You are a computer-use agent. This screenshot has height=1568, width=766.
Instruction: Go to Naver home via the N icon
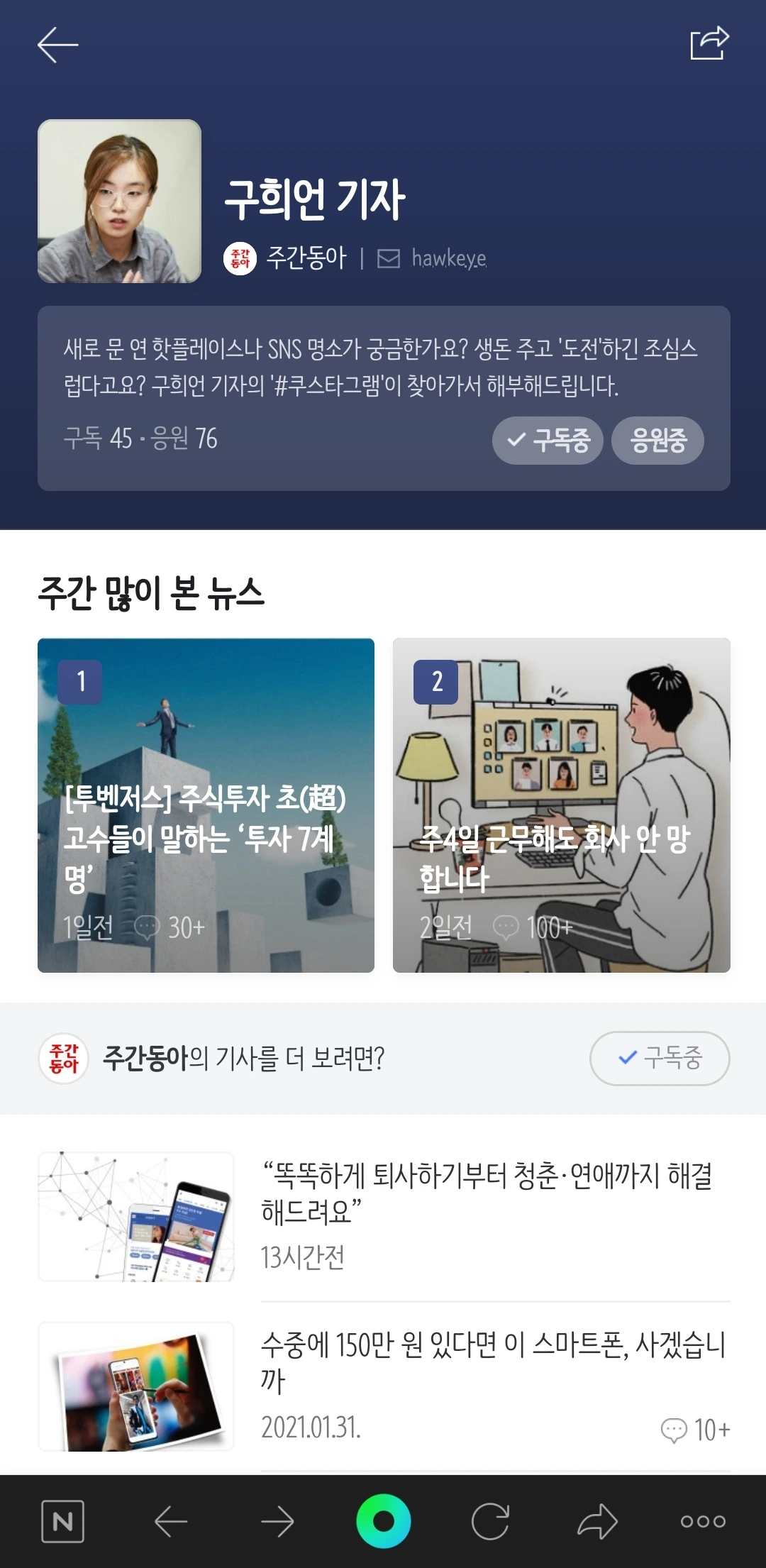[x=63, y=1521]
